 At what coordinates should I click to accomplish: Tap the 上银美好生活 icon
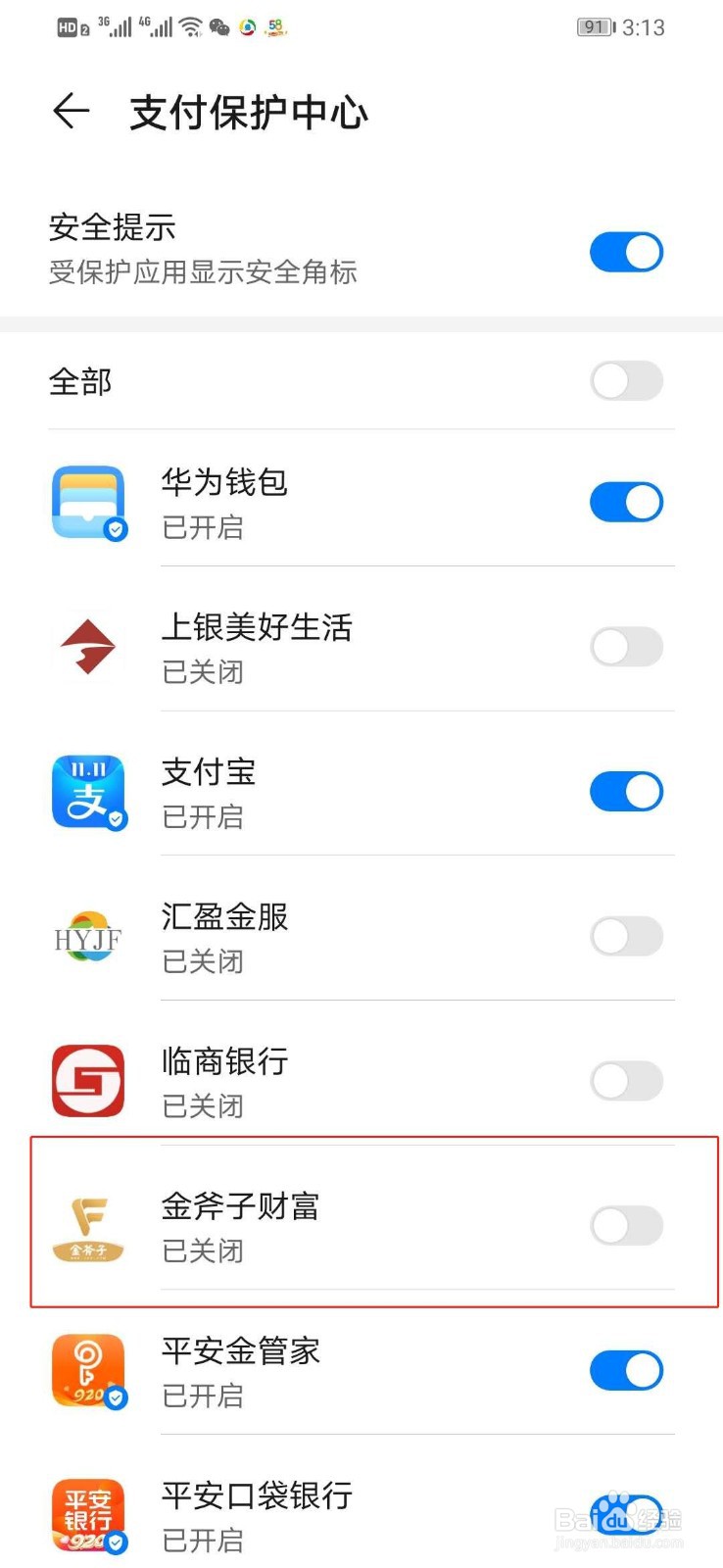coord(88,647)
